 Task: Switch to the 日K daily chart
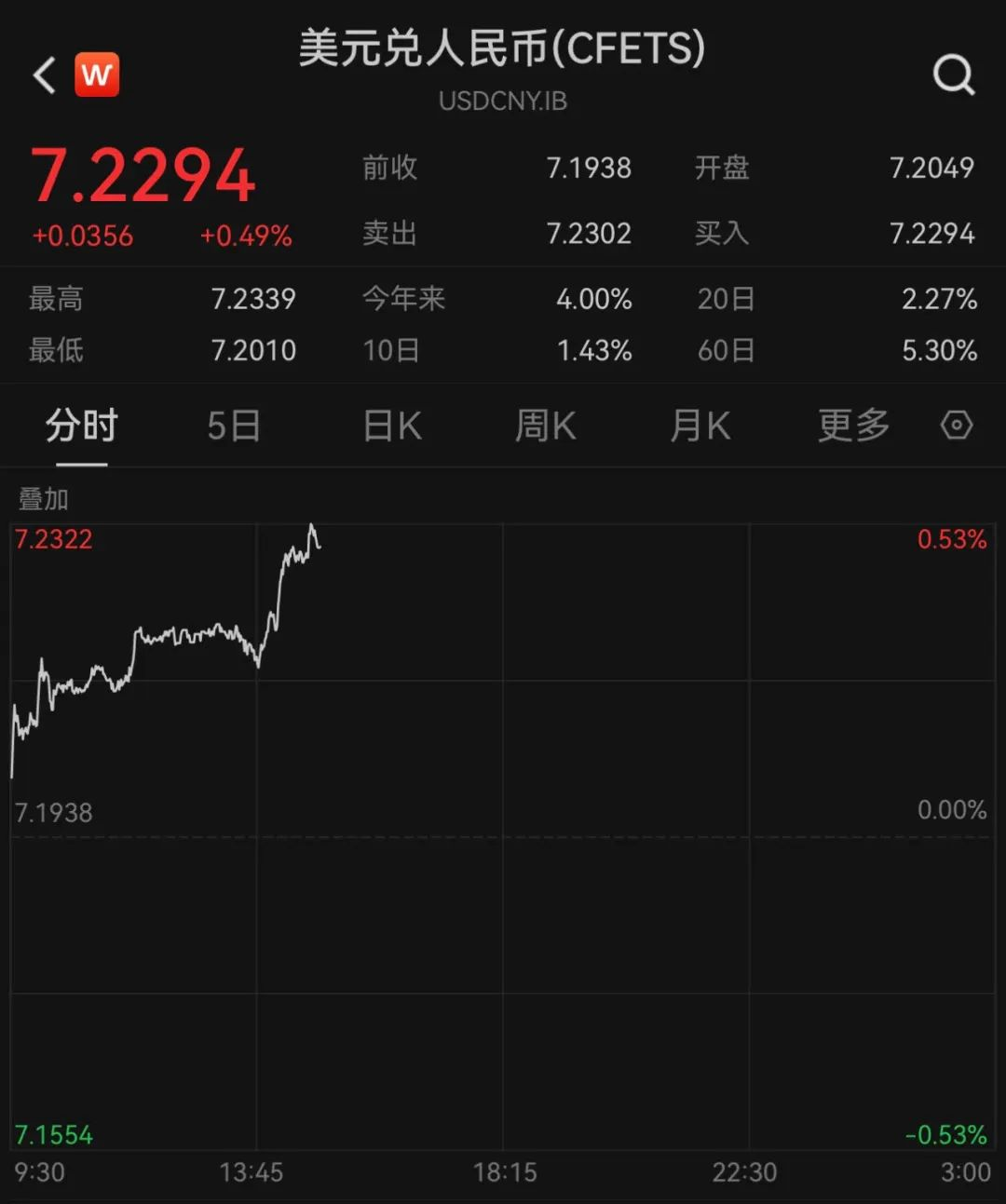(x=392, y=426)
